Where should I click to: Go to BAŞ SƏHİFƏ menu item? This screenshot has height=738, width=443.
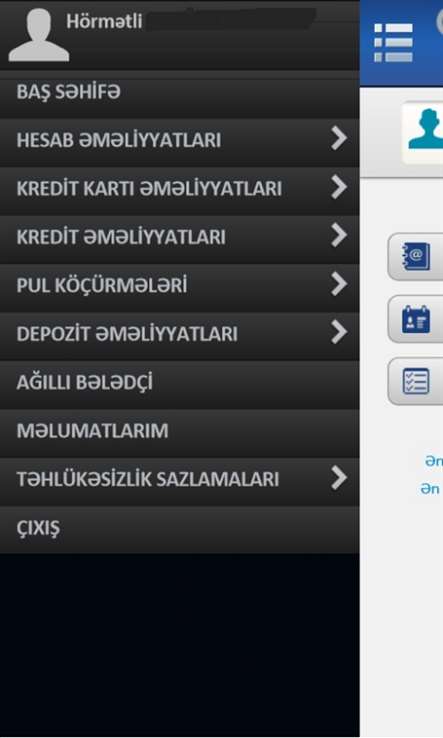[179, 93]
